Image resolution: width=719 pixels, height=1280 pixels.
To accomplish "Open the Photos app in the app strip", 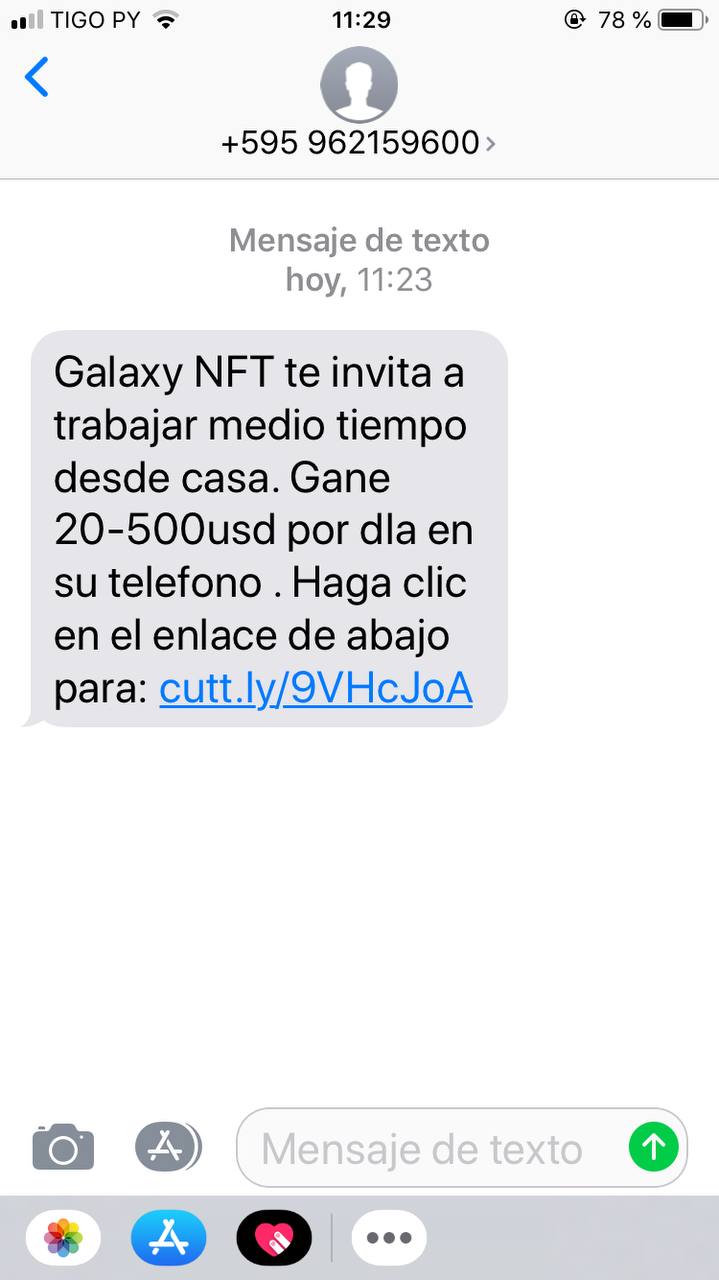I will tap(63, 1238).
